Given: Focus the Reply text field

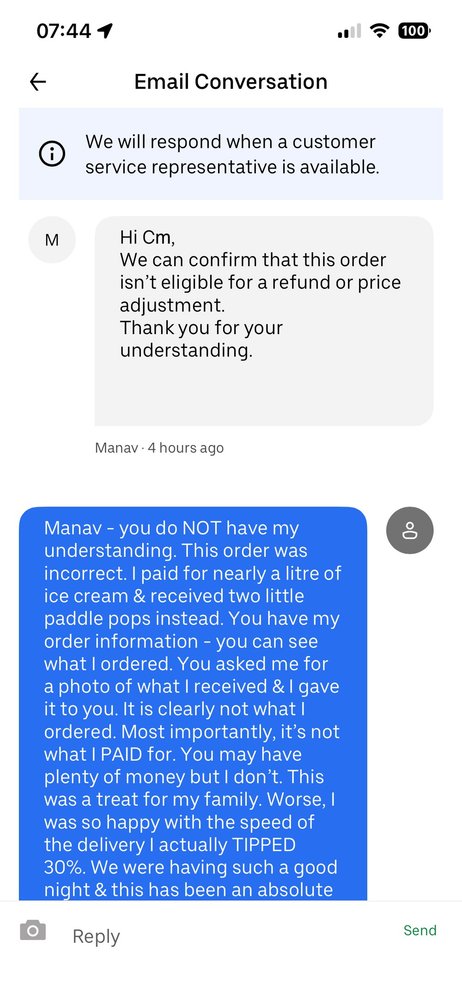Looking at the screenshot, I should [x=230, y=936].
